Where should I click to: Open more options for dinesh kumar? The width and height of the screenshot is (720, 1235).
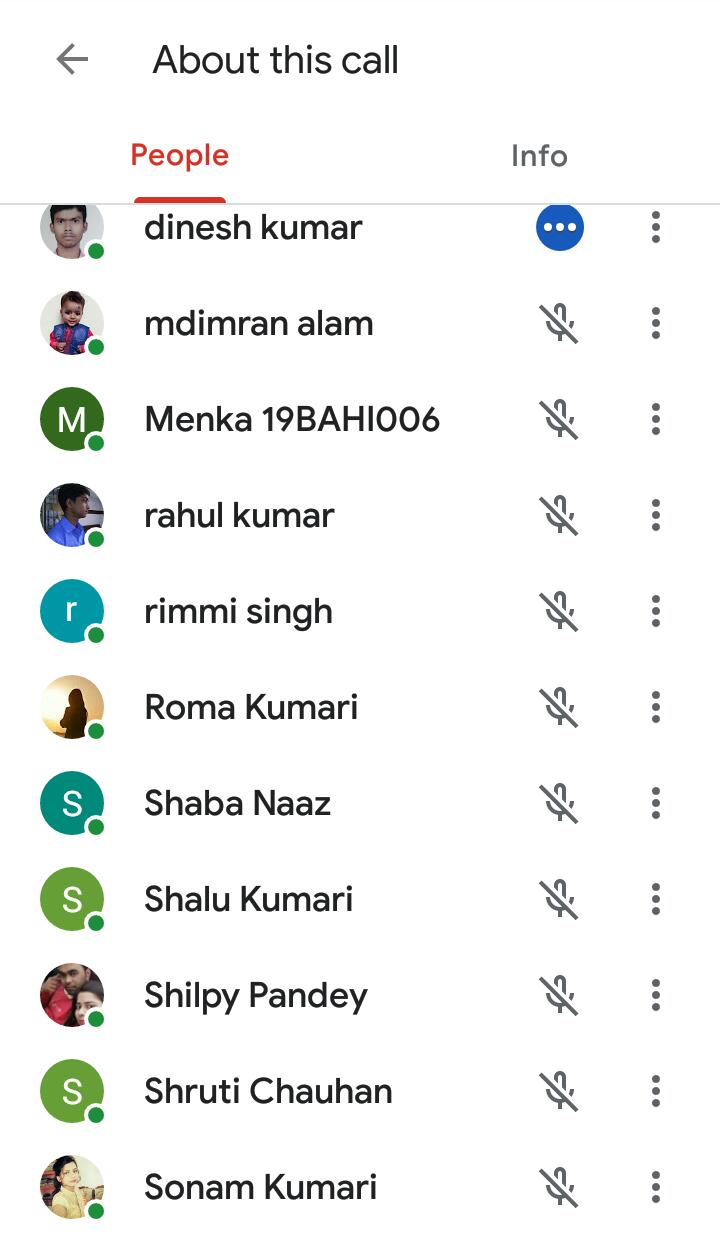[x=656, y=227]
